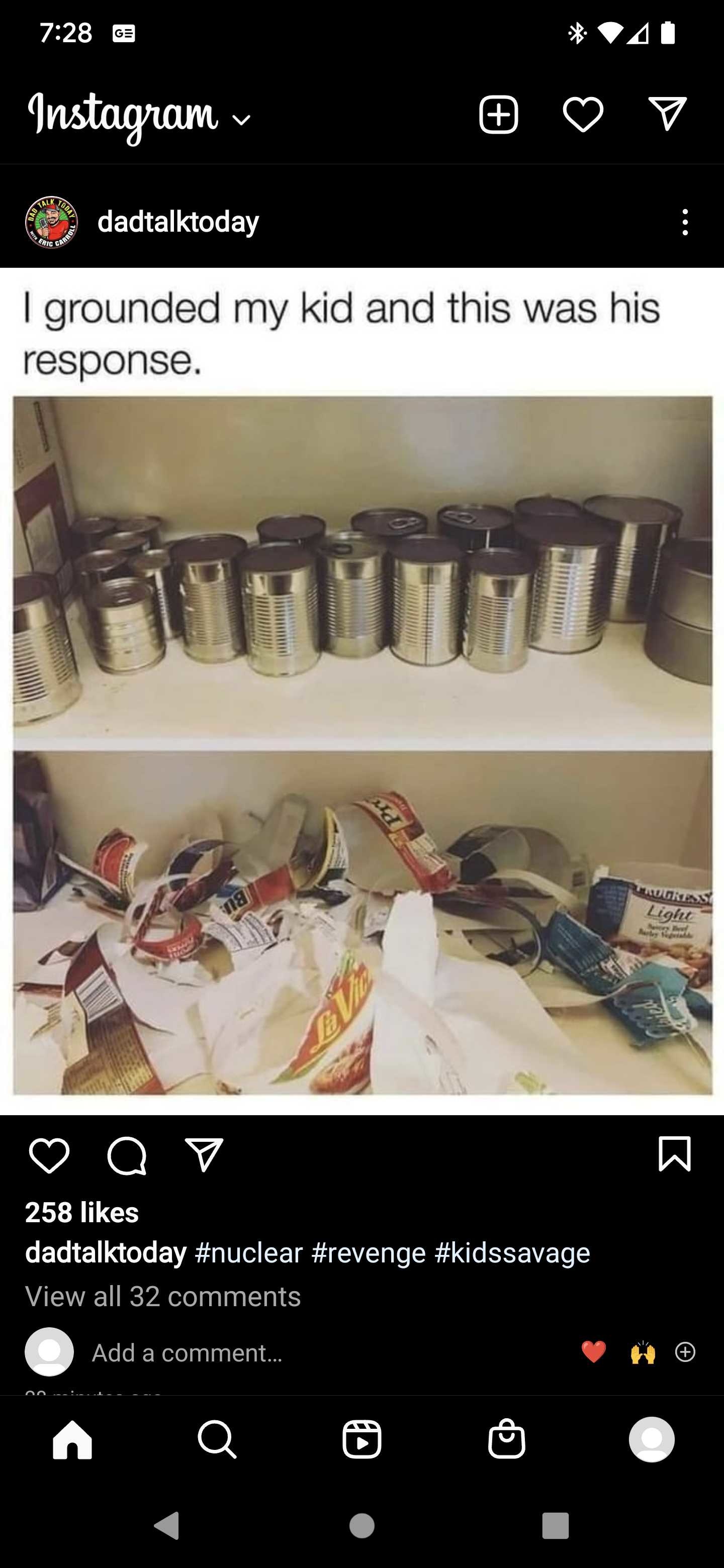This screenshot has height=1568, width=724.
Task: Tap the #nuclear hashtag
Action: 249,1253
